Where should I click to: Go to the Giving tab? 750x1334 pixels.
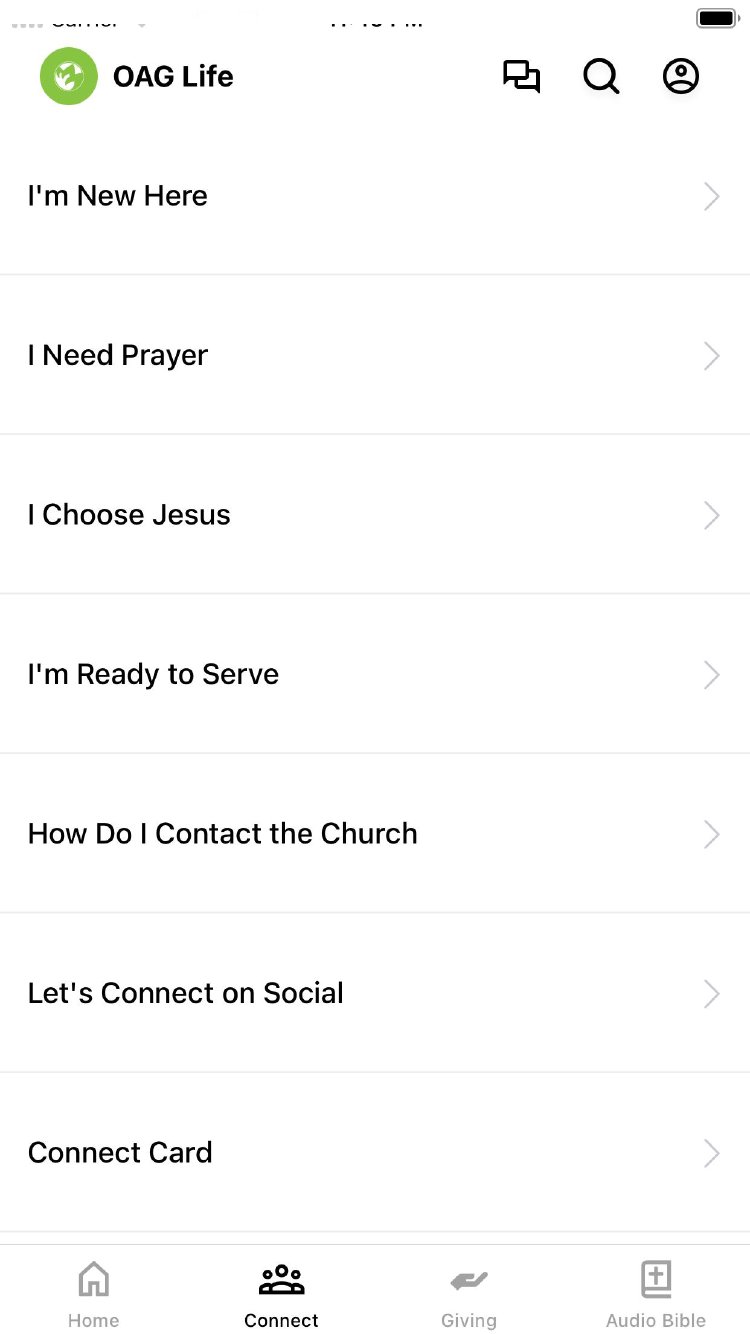(468, 1293)
